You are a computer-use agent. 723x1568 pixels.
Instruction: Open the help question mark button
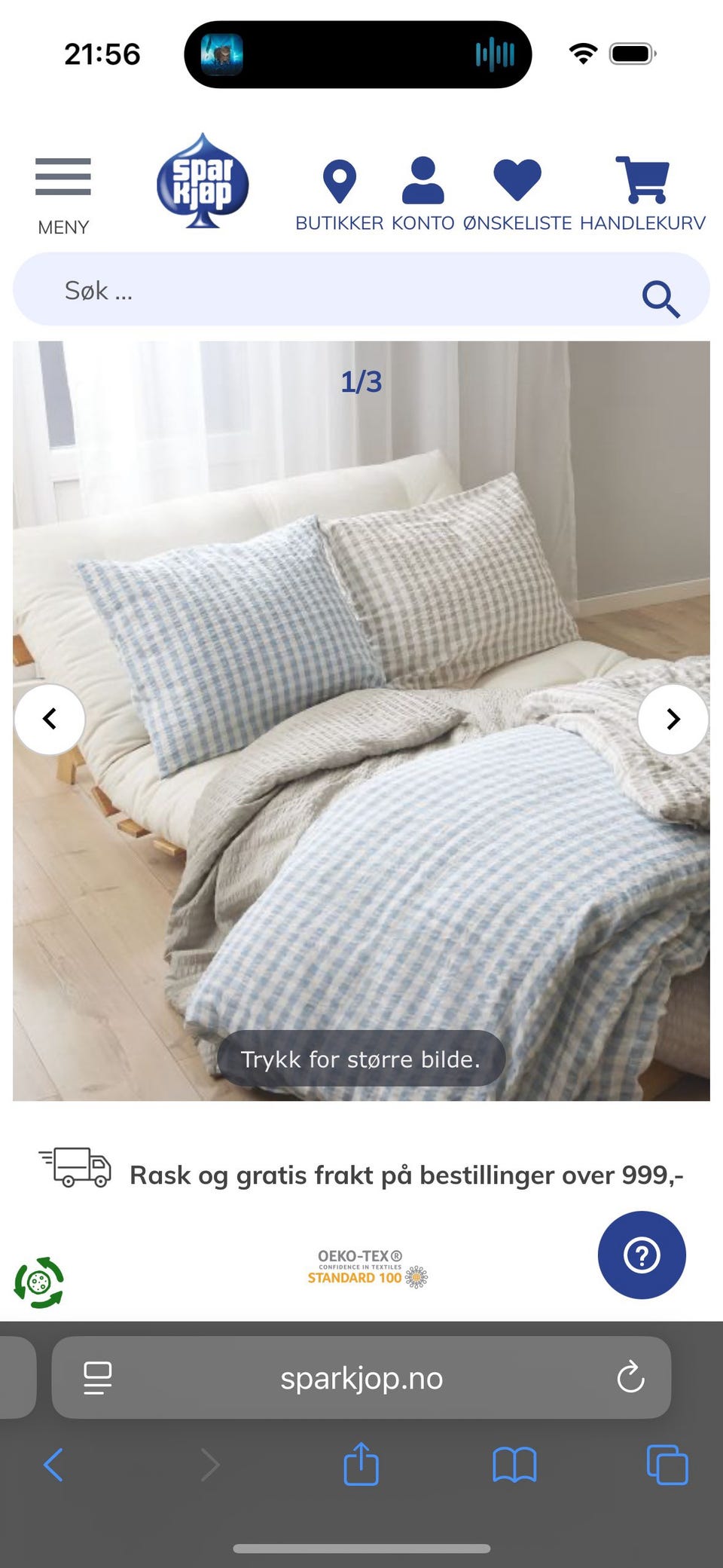(x=642, y=1255)
